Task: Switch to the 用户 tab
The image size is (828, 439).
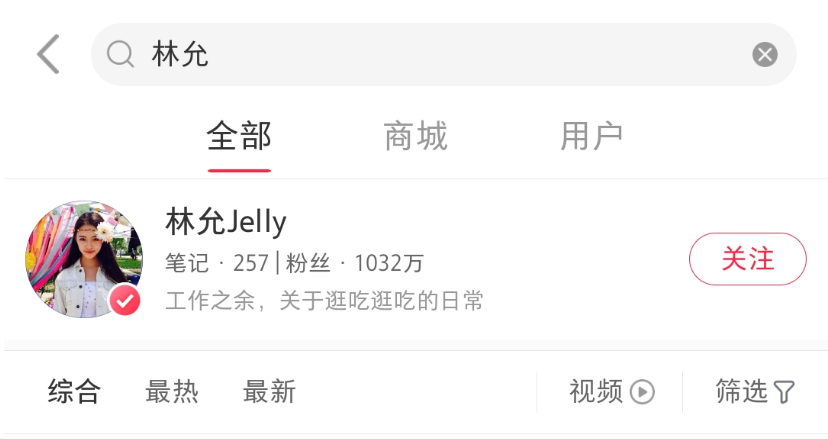Action: coord(591,136)
